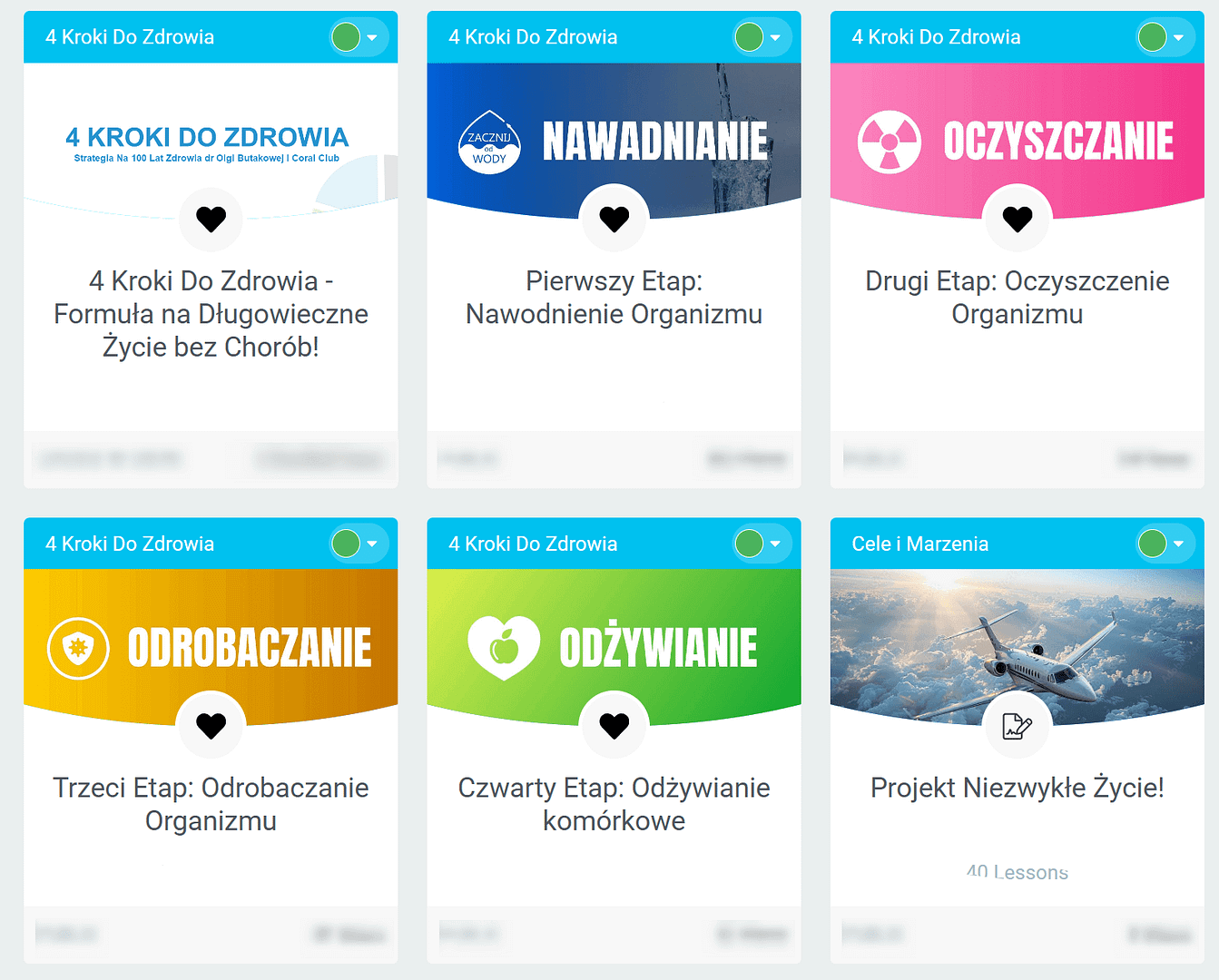Open Projekt Niezwykłe Życie! course card

coord(1017,788)
